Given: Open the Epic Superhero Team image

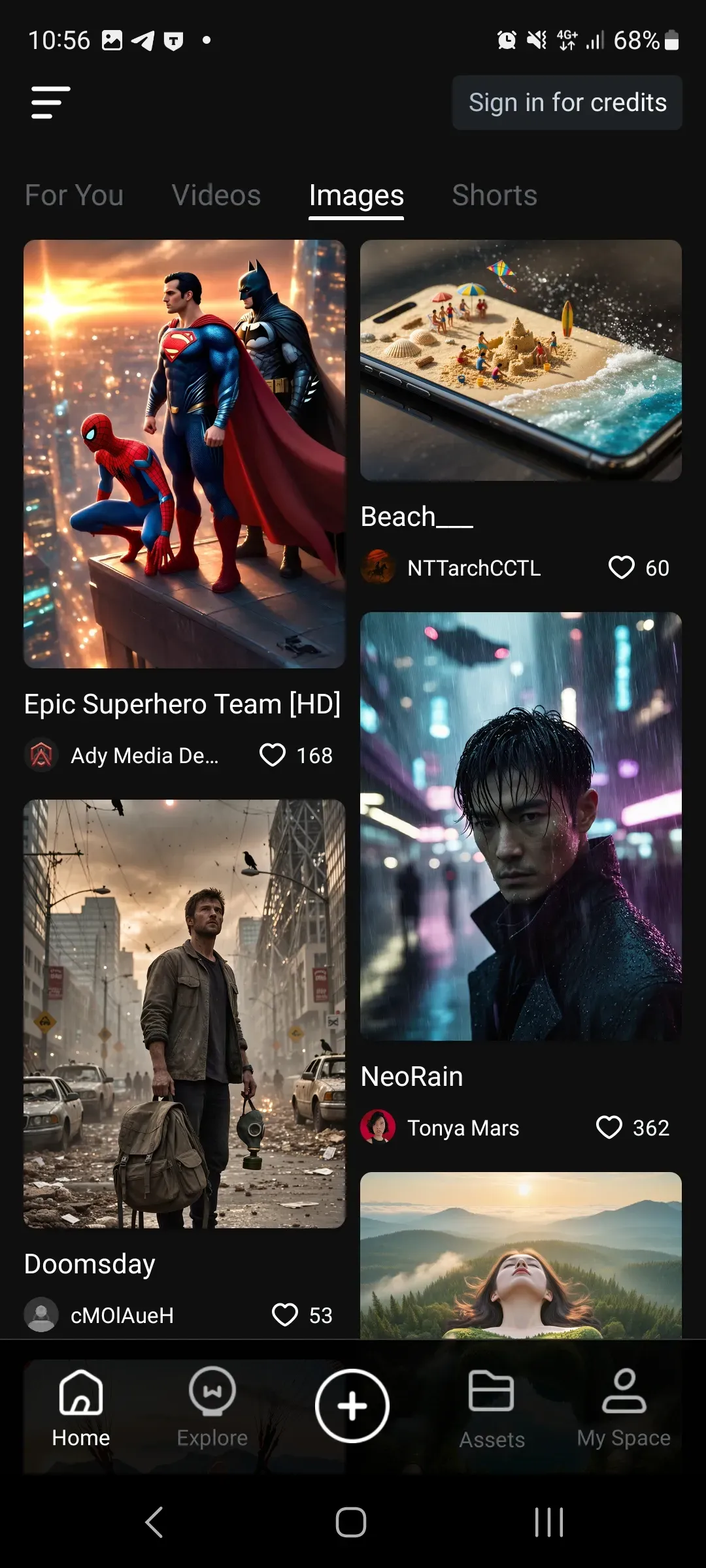Looking at the screenshot, I should tap(184, 453).
